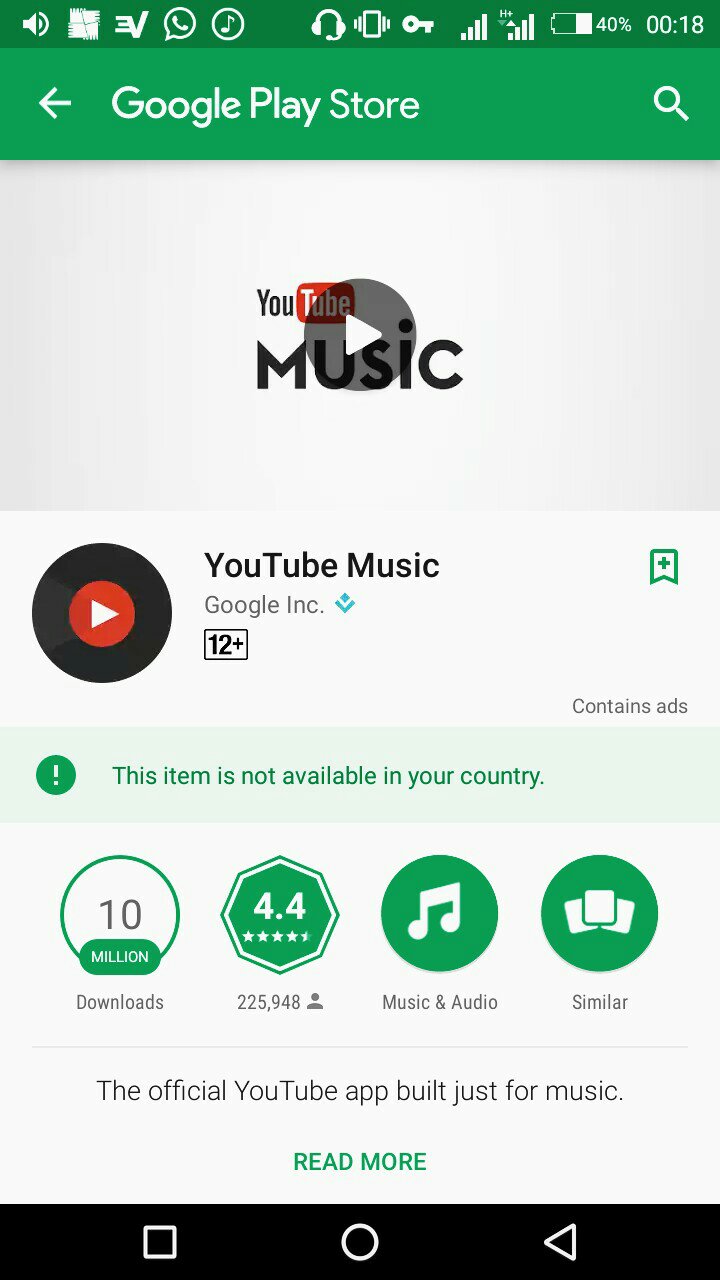Go to the home screen
The width and height of the screenshot is (720, 1280).
360,1242
